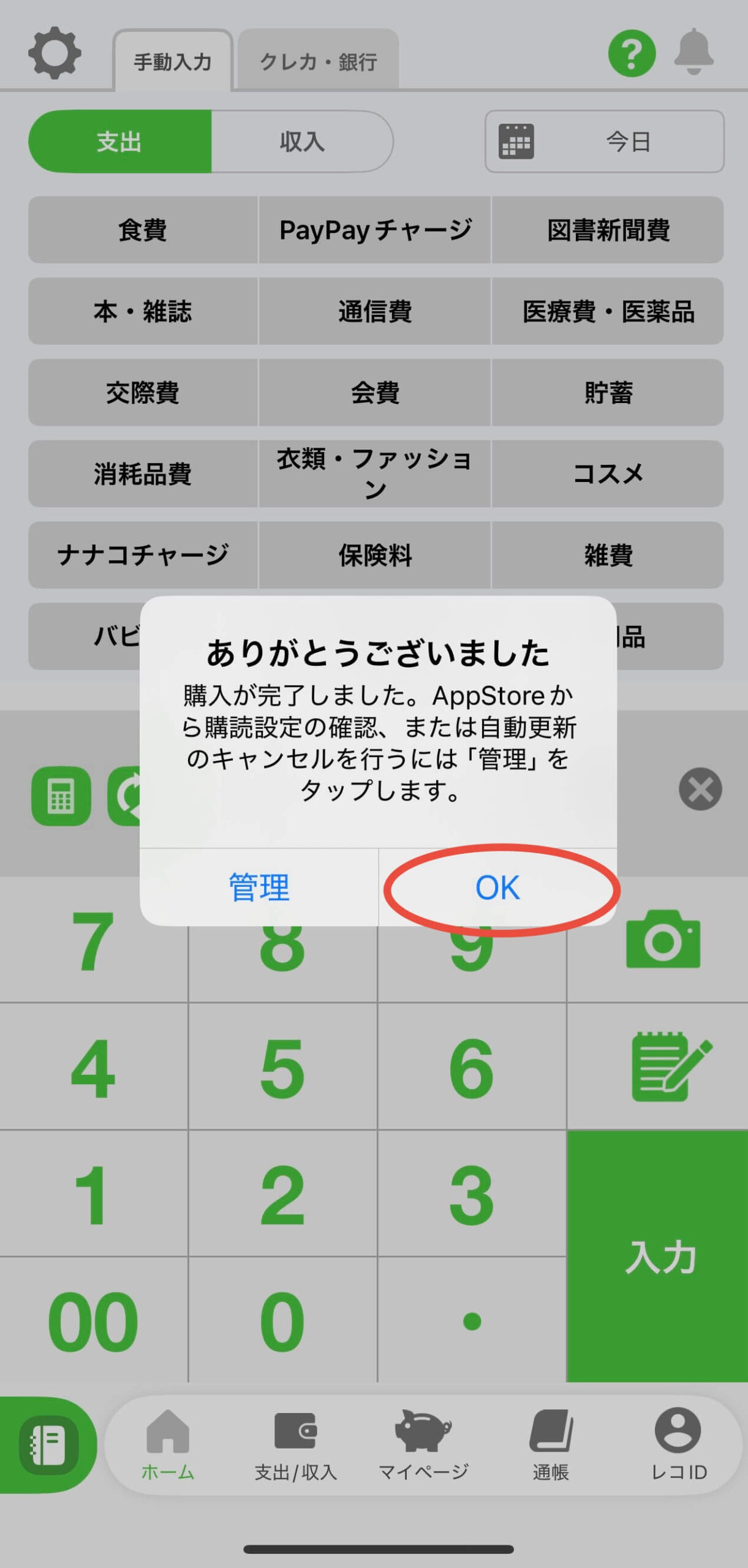Open the 今日 date picker
Screen dimensions: 748x1568
pyautogui.click(x=604, y=141)
